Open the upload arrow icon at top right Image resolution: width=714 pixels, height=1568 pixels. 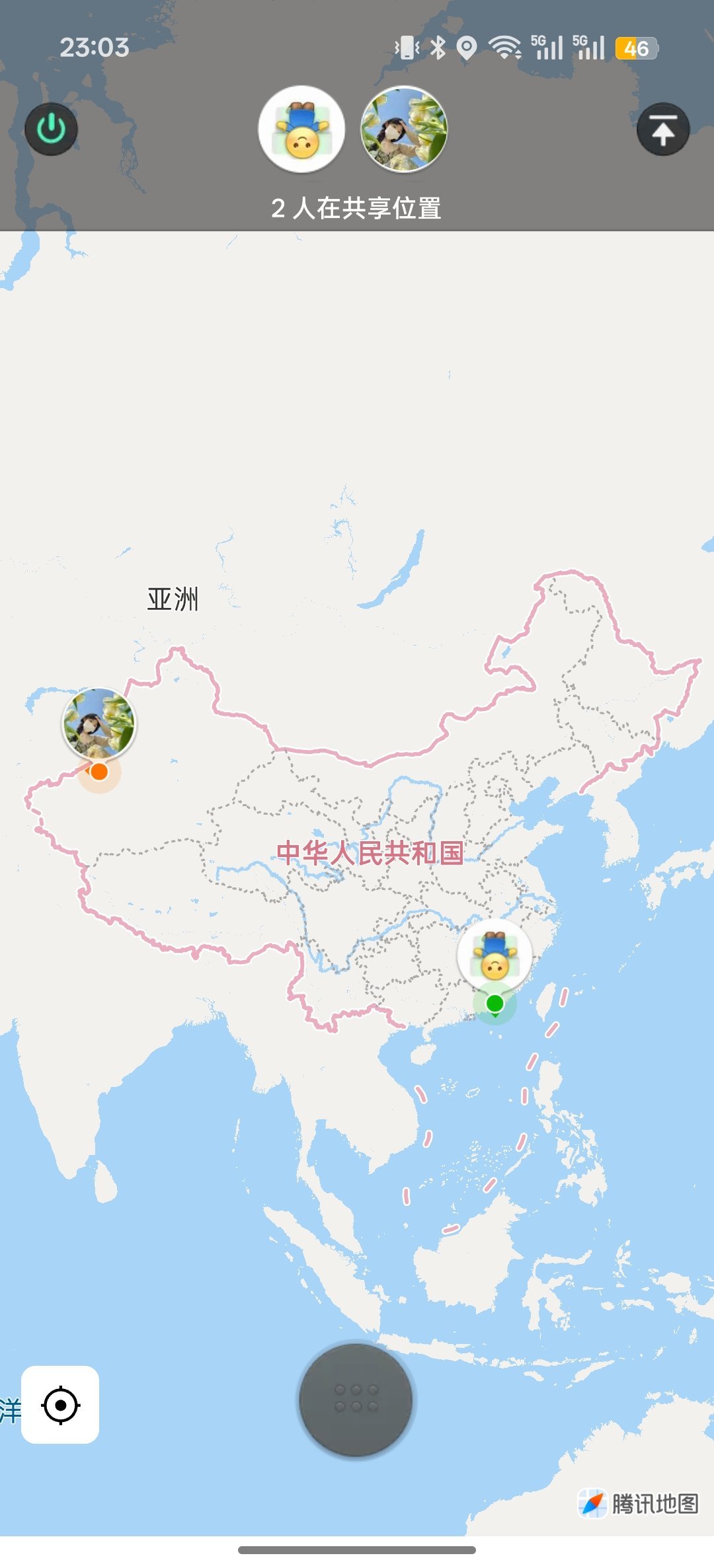pos(663,130)
